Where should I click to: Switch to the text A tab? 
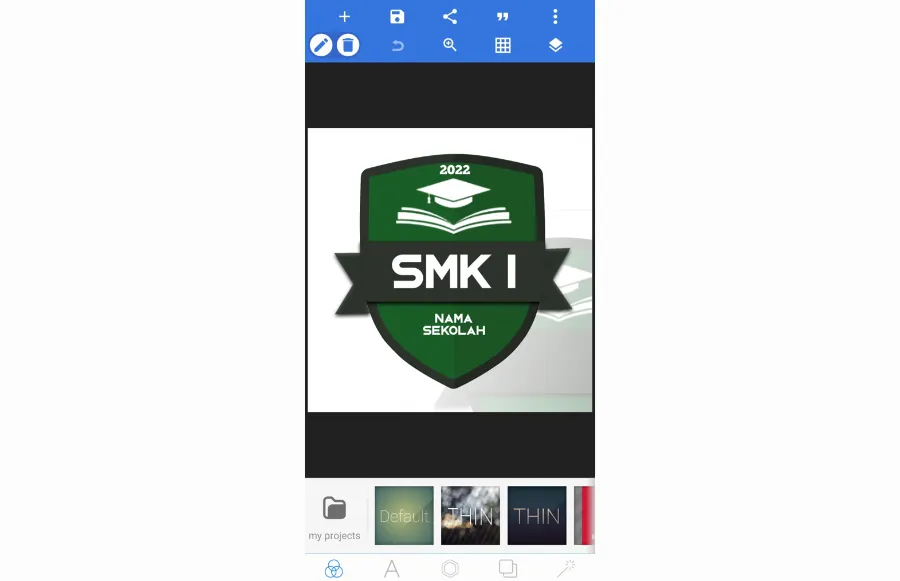pos(392,569)
